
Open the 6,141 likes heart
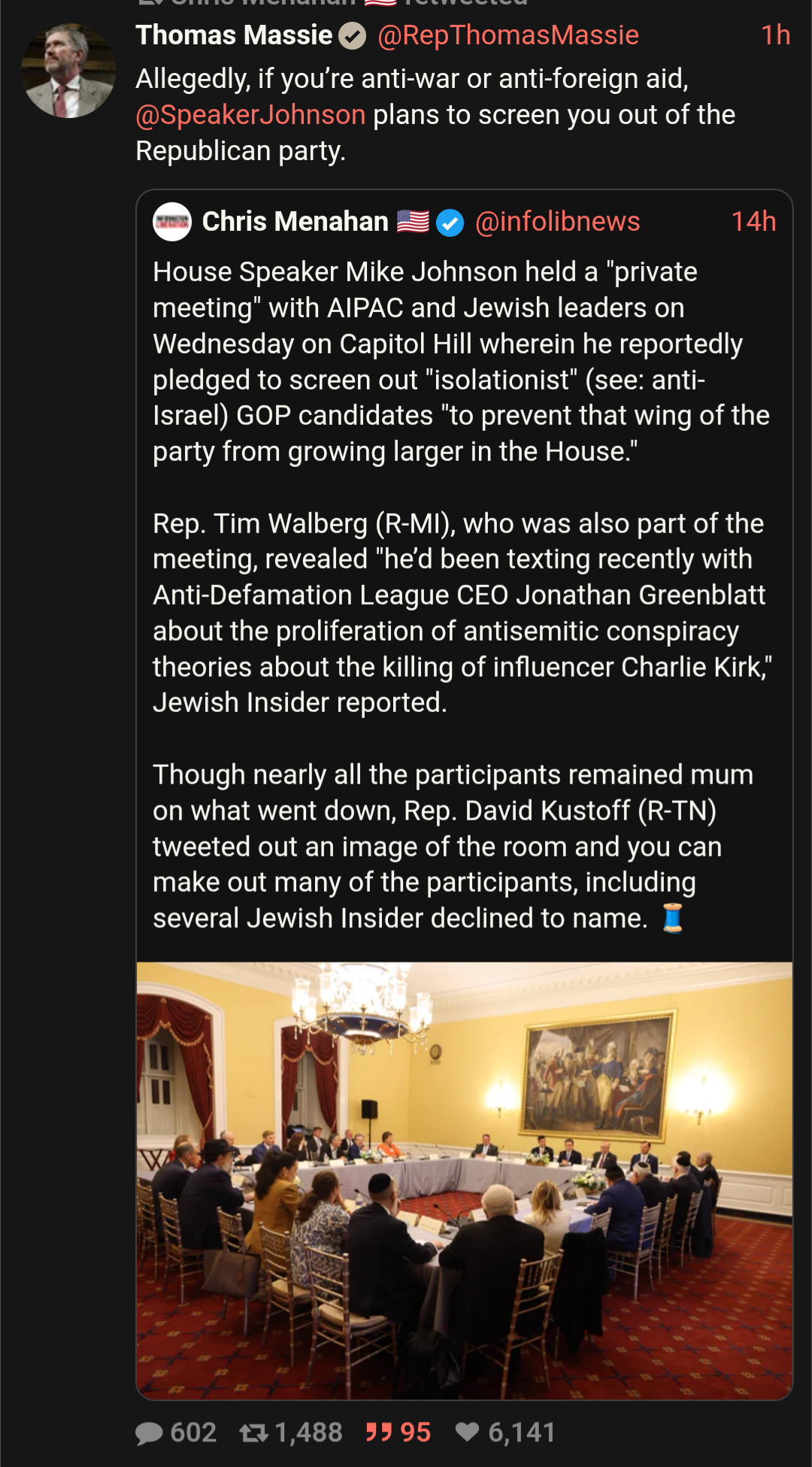coord(468,1432)
